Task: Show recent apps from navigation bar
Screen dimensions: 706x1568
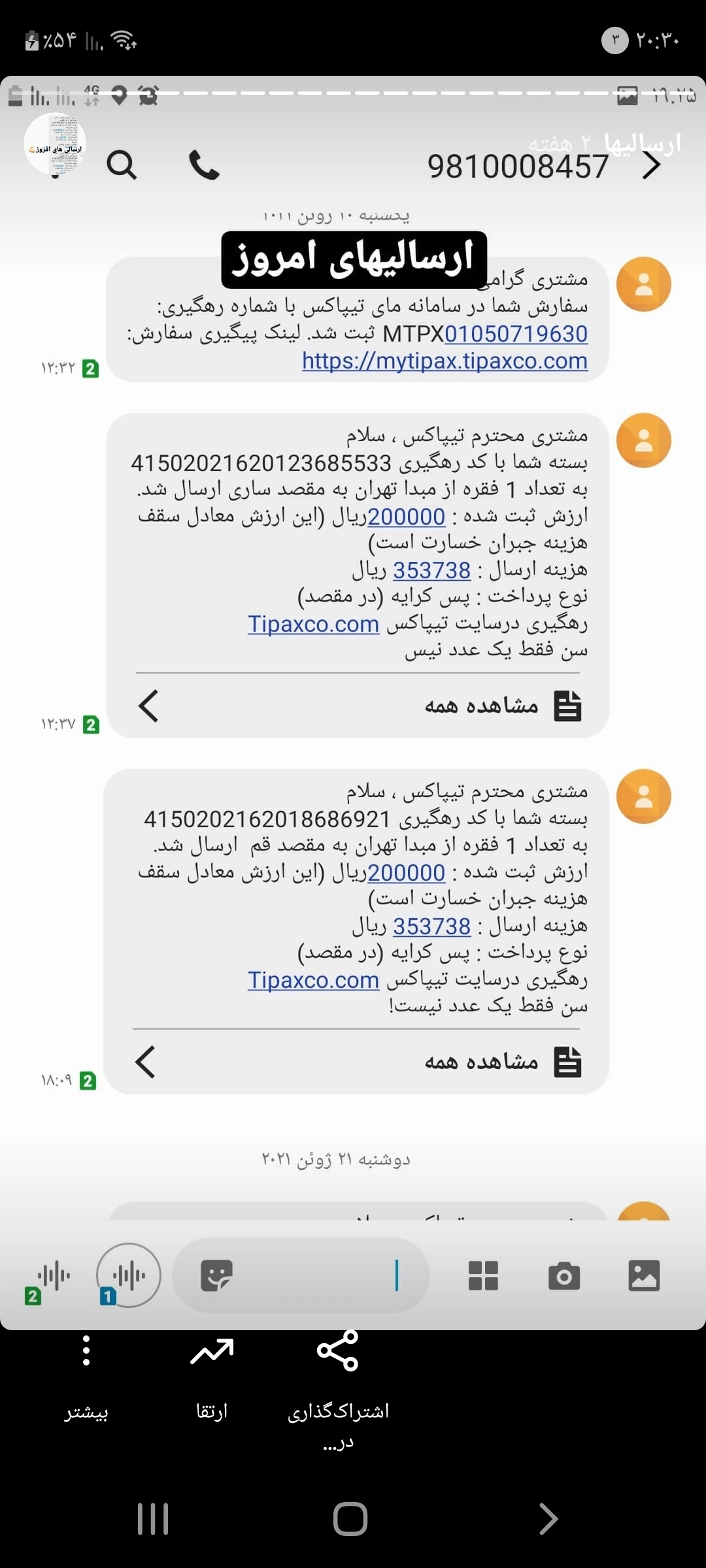Action: tap(153, 1518)
